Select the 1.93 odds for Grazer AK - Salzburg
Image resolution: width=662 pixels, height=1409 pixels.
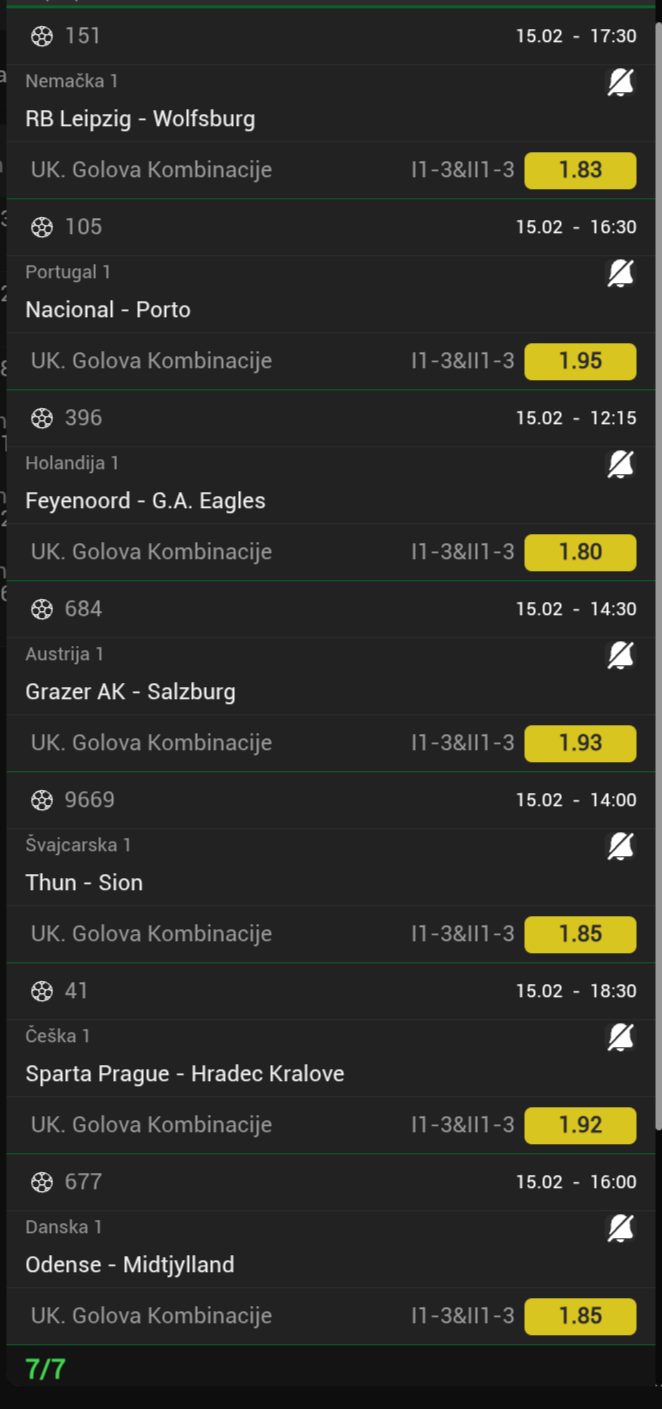click(x=580, y=743)
